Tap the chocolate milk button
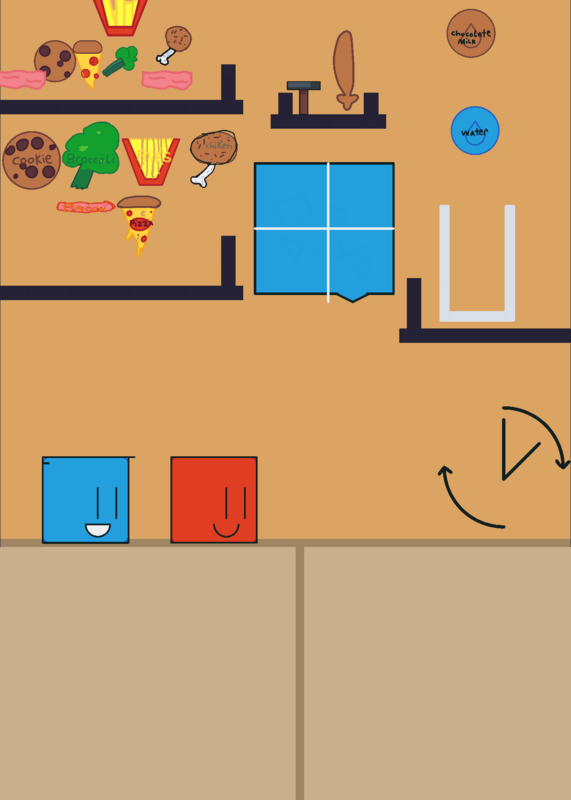571x800 pixels. 471,33
